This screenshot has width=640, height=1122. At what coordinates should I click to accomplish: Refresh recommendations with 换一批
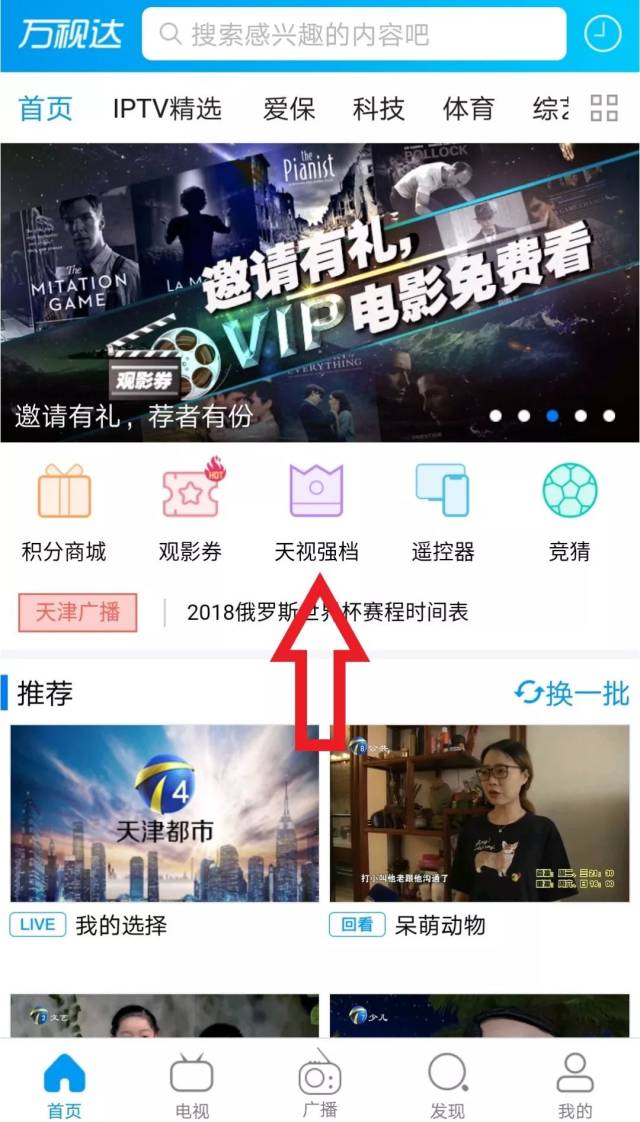[x=572, y=692]
